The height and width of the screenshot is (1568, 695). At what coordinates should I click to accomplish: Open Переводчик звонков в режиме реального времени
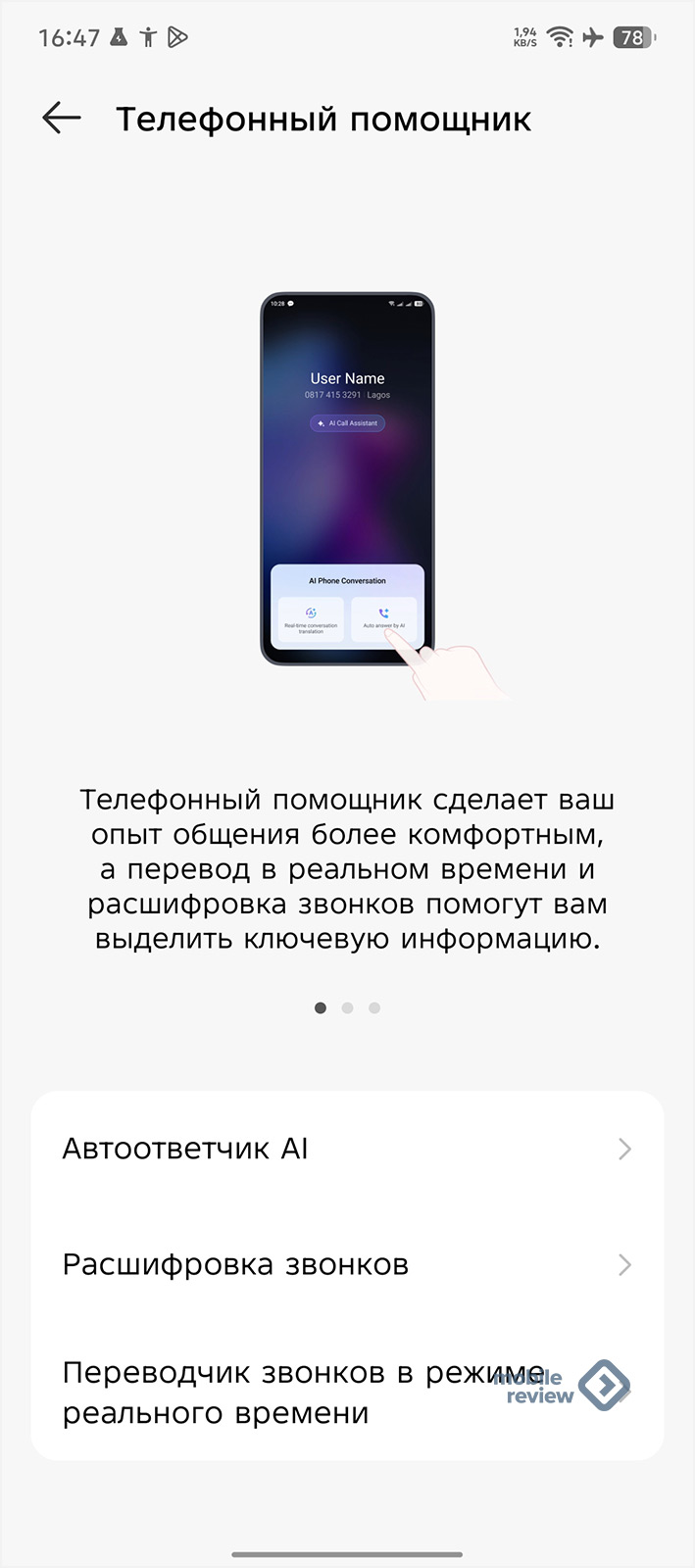point(347,1392)
